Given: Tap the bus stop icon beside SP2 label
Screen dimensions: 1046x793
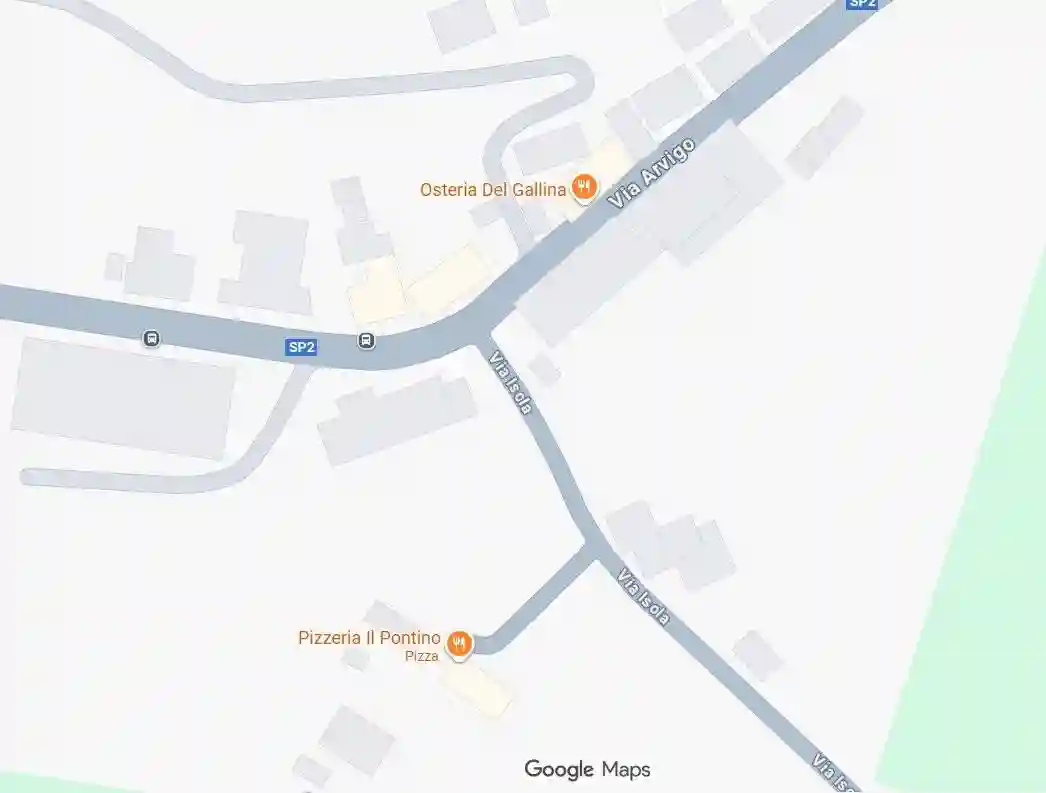Looking at the screenshot, I should click(367, 341).
